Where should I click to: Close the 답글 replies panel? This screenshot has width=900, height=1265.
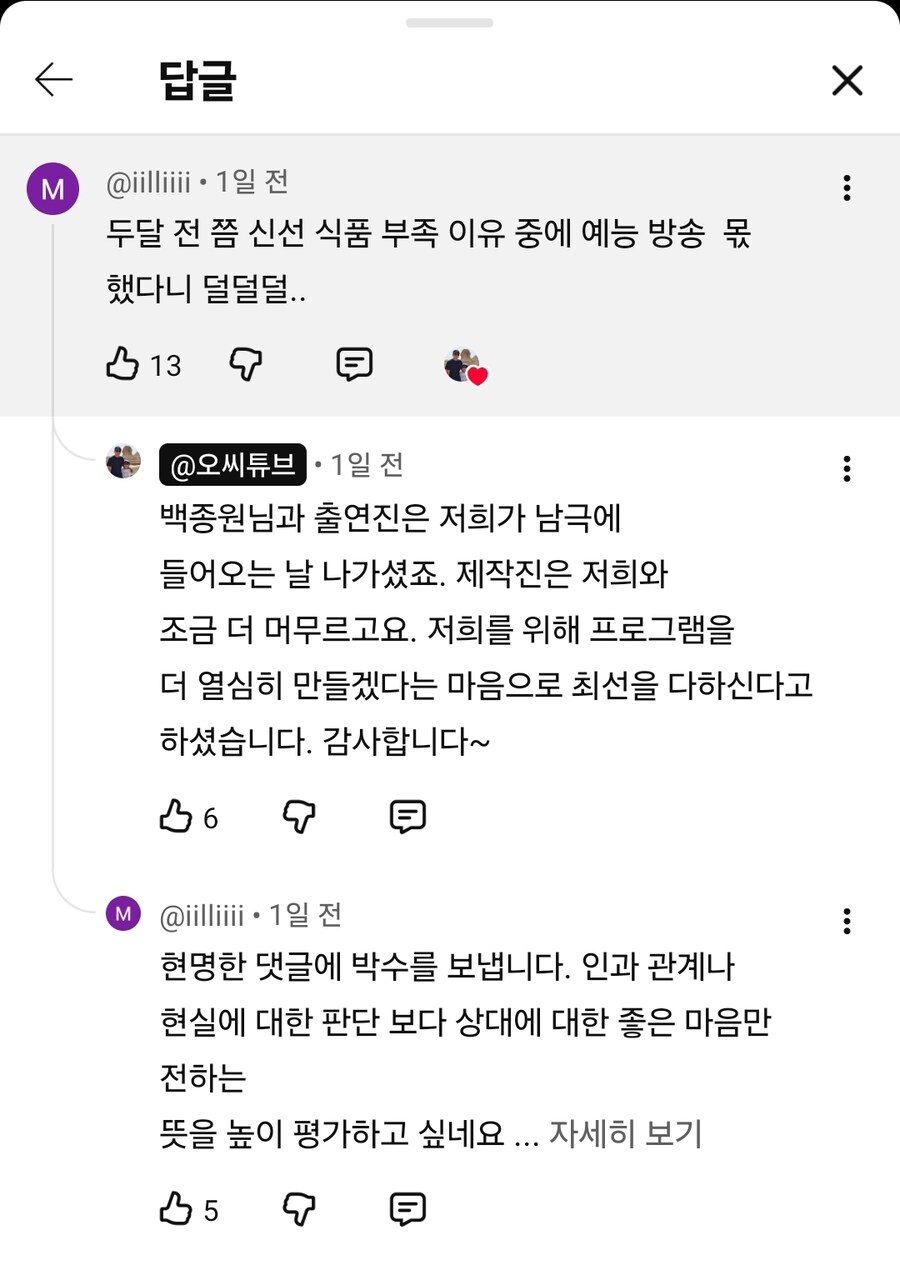[x=847, y=80]
